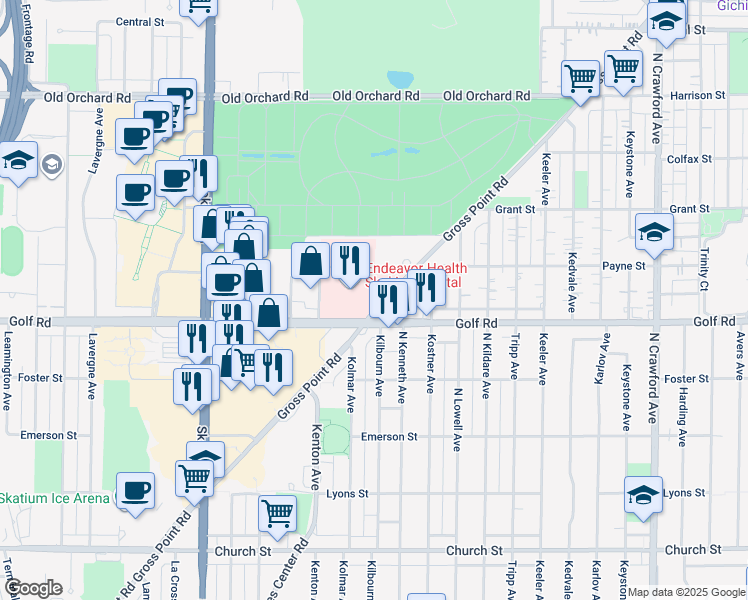Select the school marker on Lyons St
Image resolution: width=748 pixels, height=600 pixels.
point(643,494)
